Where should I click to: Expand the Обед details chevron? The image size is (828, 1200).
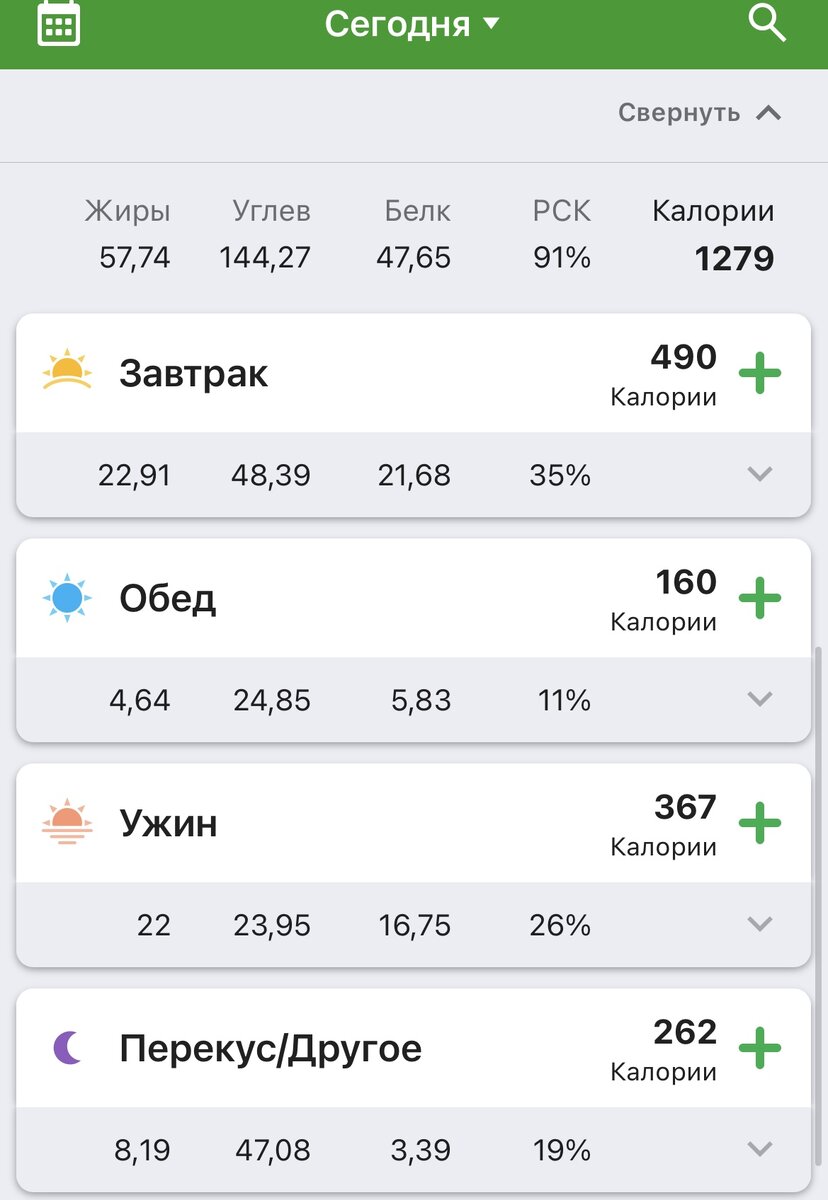click(759, 700)
